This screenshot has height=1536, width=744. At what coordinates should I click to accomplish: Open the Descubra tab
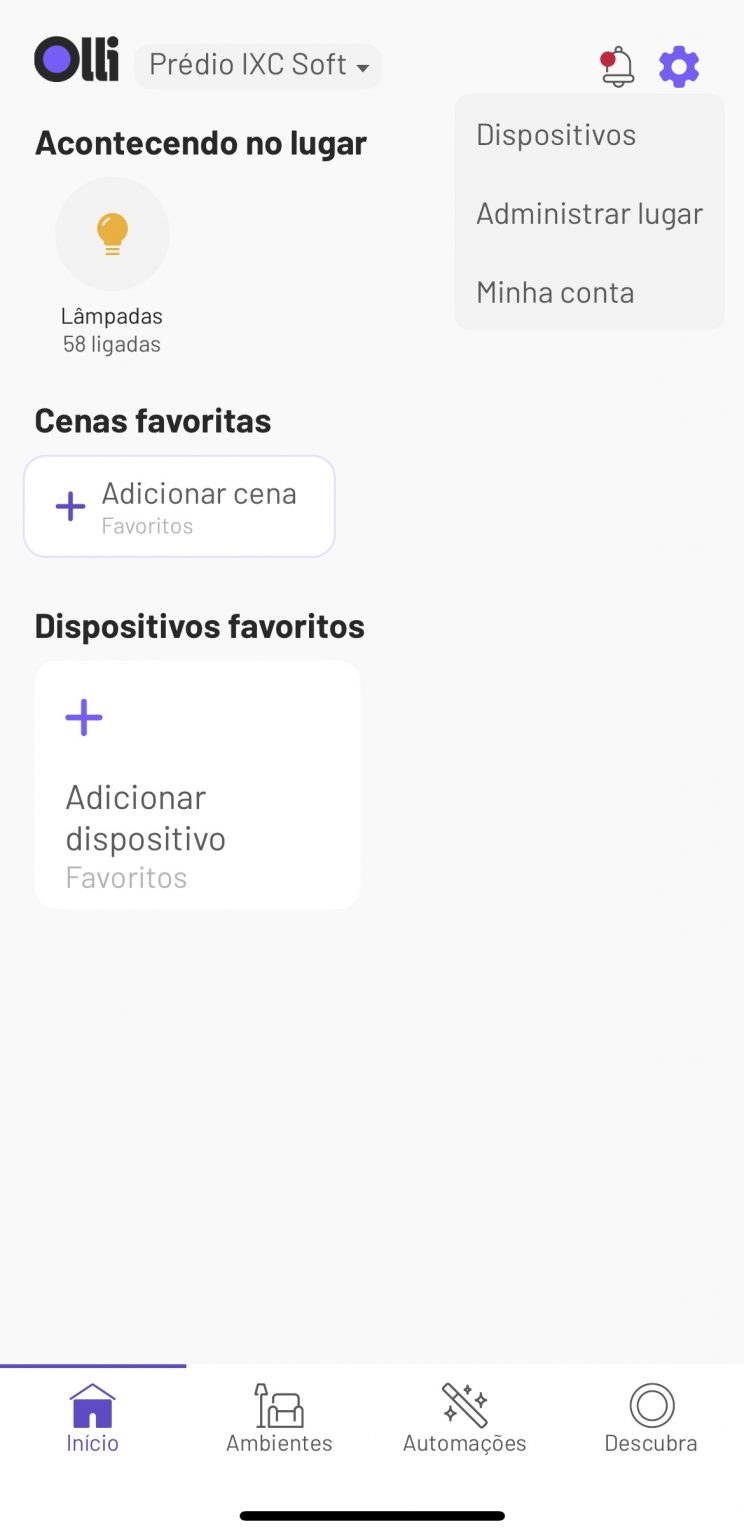point(651,1418)
